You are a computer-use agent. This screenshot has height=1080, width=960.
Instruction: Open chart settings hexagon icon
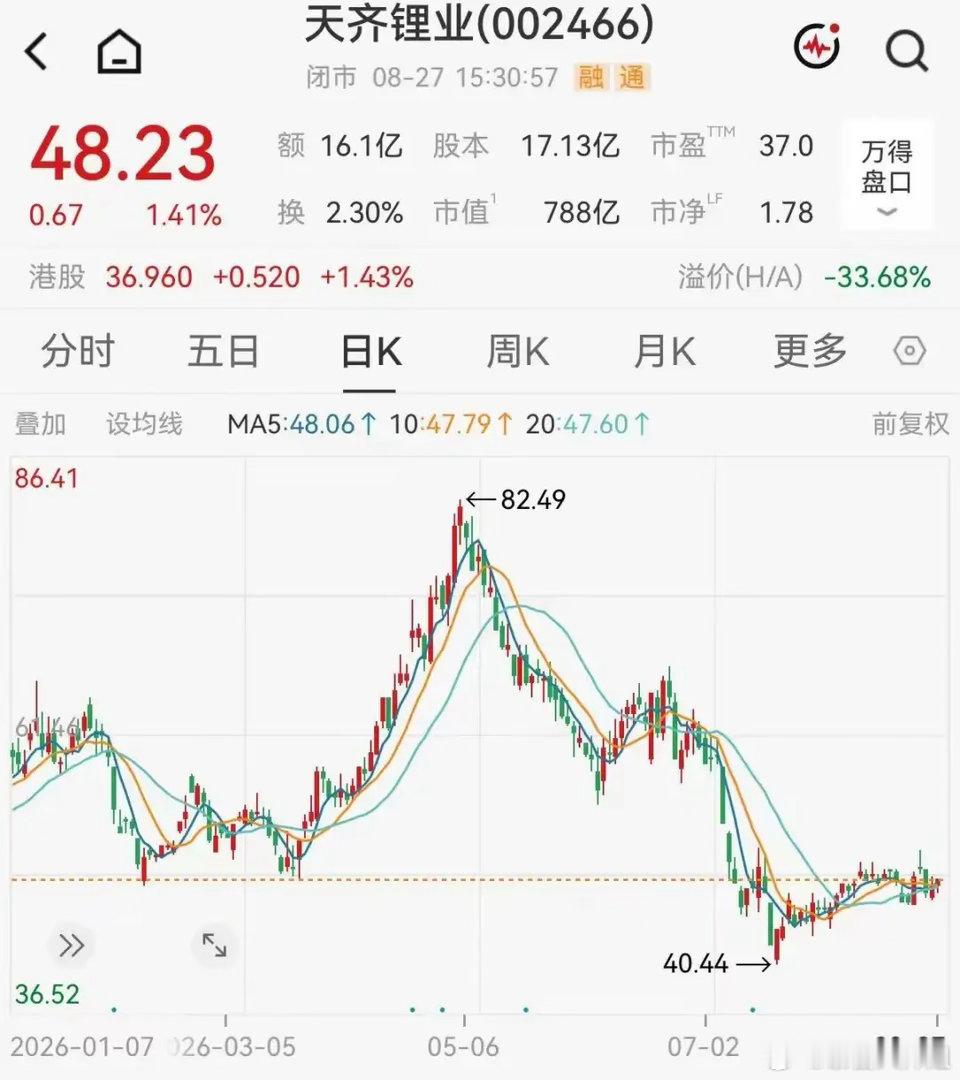(909, 351)
